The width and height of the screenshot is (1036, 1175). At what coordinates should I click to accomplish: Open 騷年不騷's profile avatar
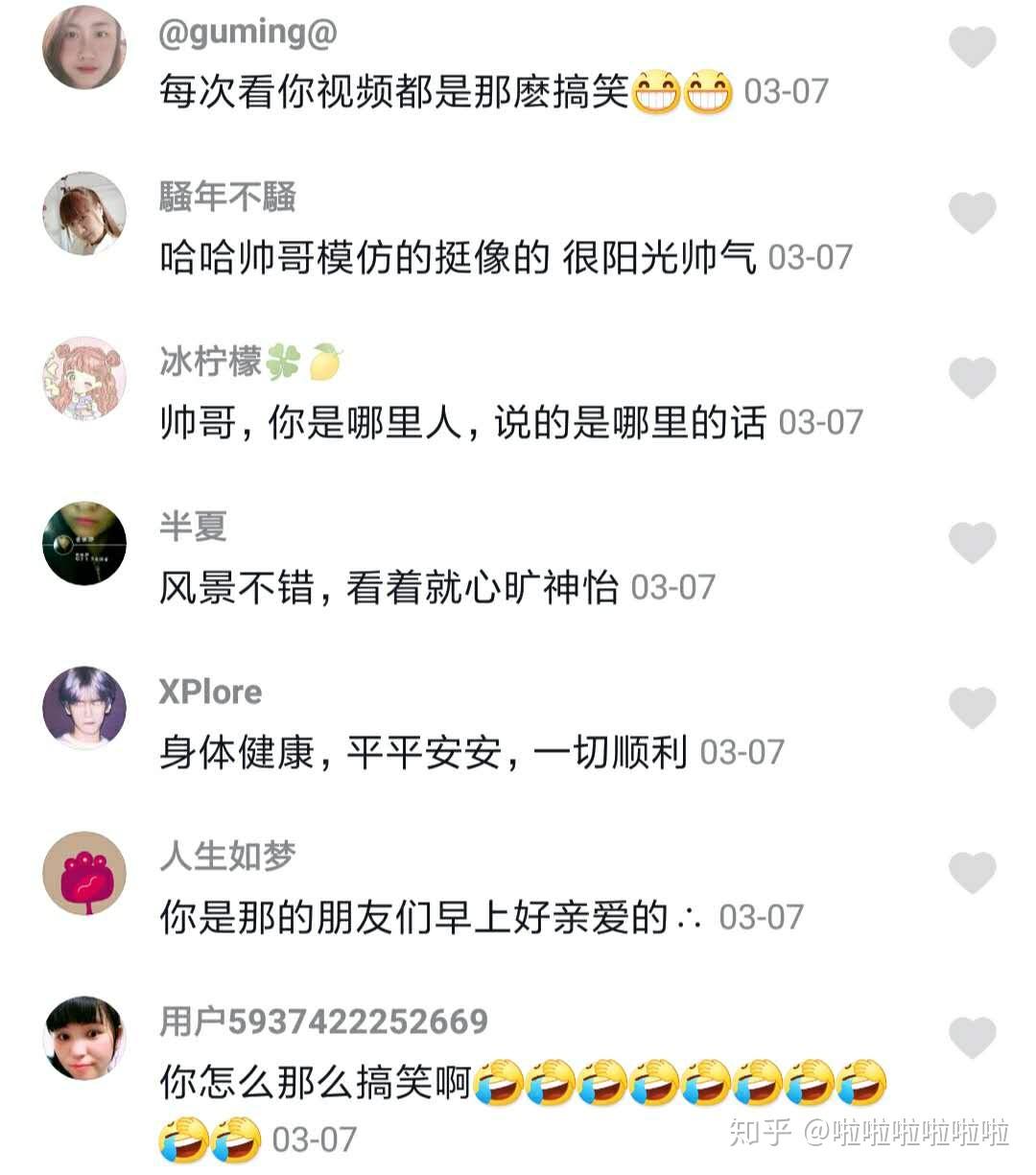(84, 213)
